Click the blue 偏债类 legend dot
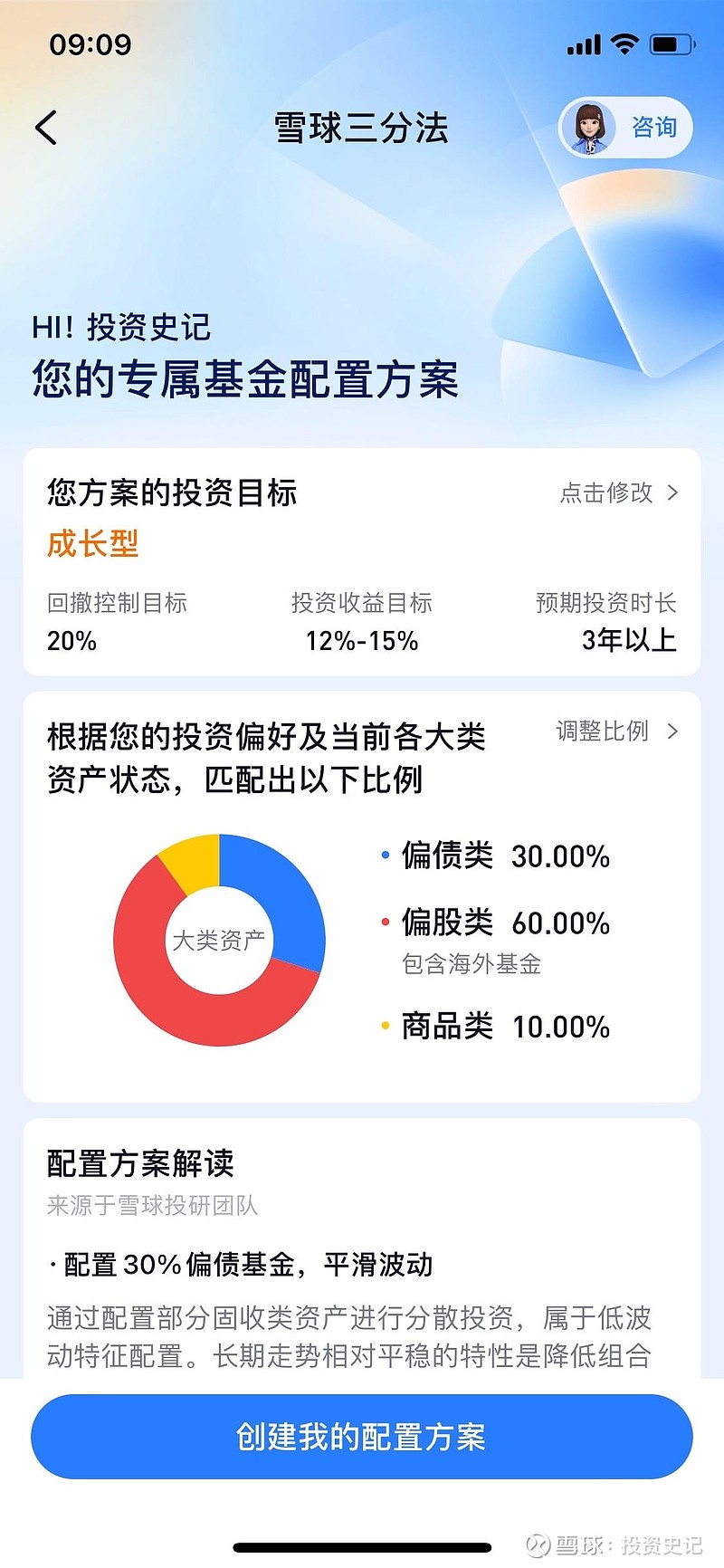The image size is (724, 1568). 385,856
